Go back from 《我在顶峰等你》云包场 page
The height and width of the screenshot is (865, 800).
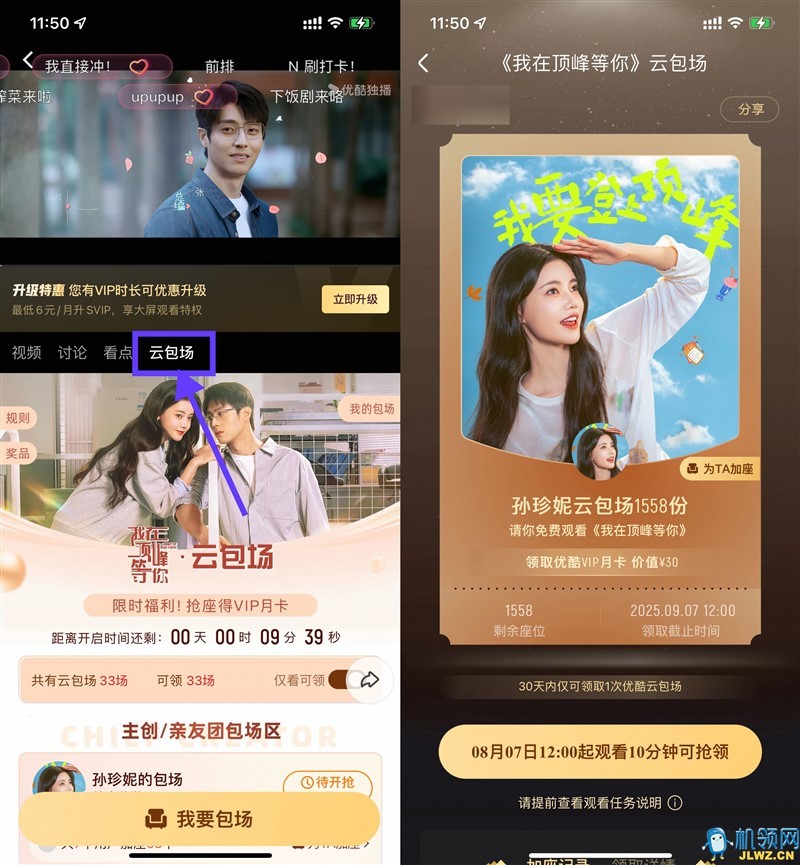coord(423,63)
